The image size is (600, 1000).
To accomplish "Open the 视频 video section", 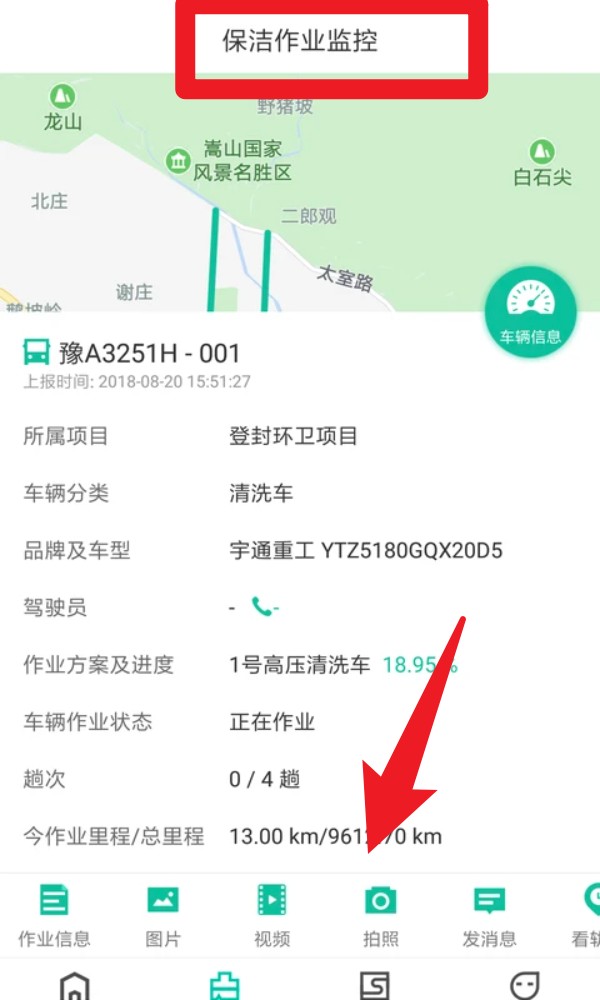I will point(271,914).
